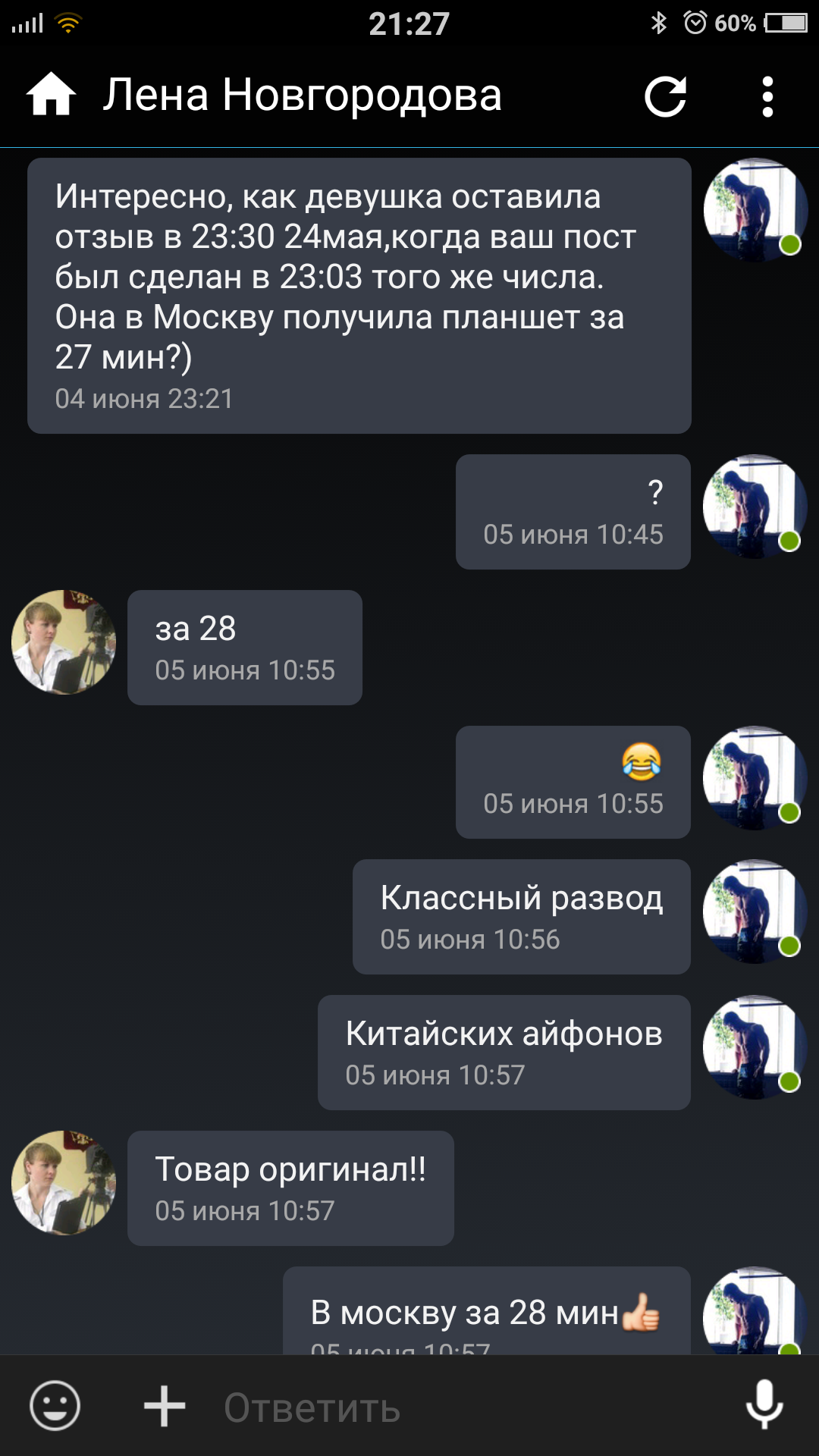Image resolution: width=819 pixels, height=1456 pixels.
Task: Open the emoji picker
Action: [55, 1405]
